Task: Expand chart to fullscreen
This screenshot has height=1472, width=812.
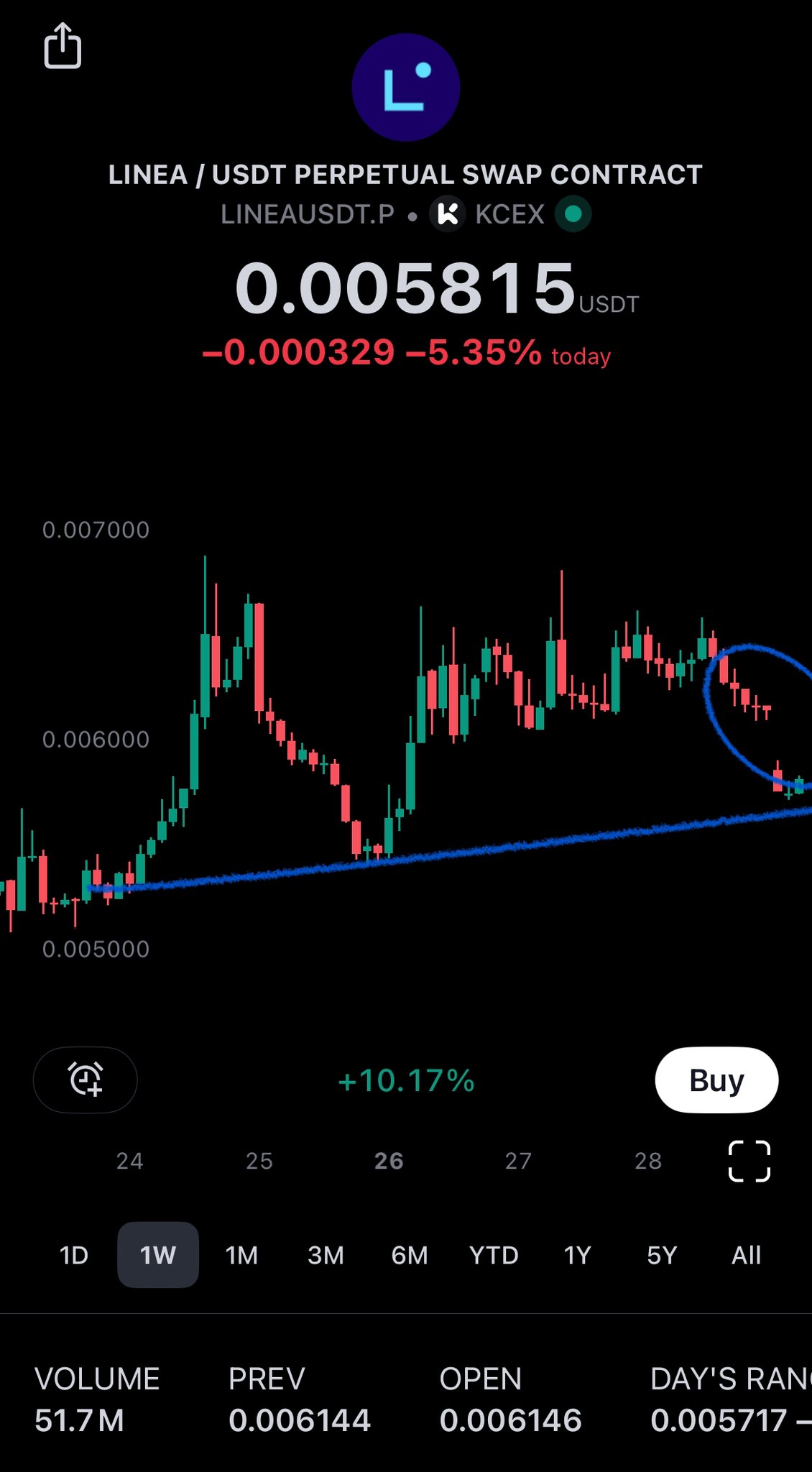Action: [749, 1161]
